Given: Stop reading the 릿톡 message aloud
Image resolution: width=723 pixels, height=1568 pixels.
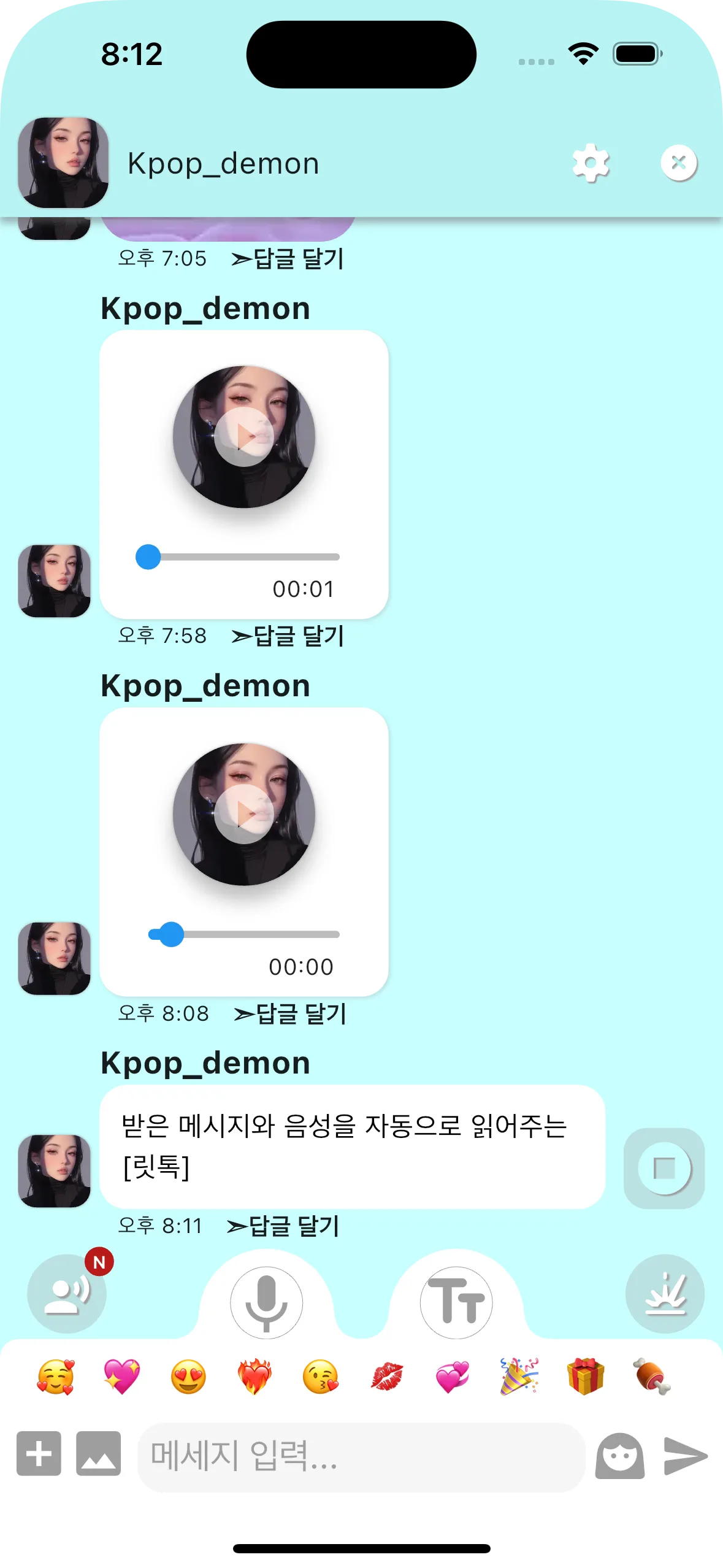Looking at the screenshot, I should pyautogui.click(x=664, y=1169).
